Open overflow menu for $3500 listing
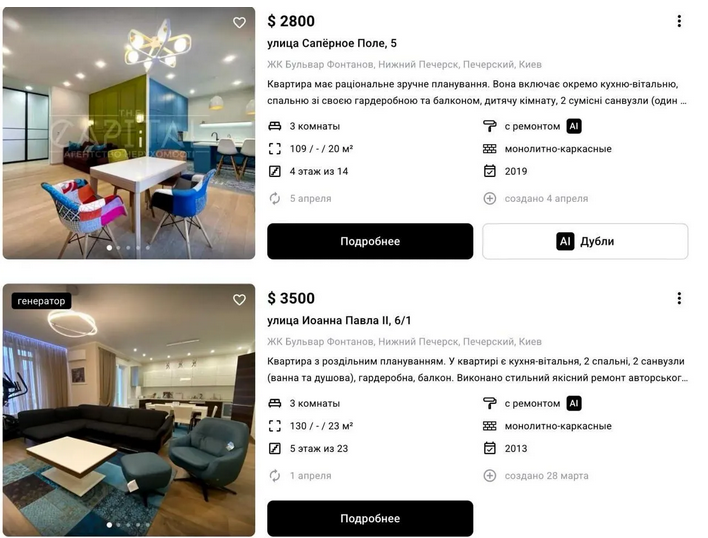Screen dimensions: 708x538 point(679,298)
